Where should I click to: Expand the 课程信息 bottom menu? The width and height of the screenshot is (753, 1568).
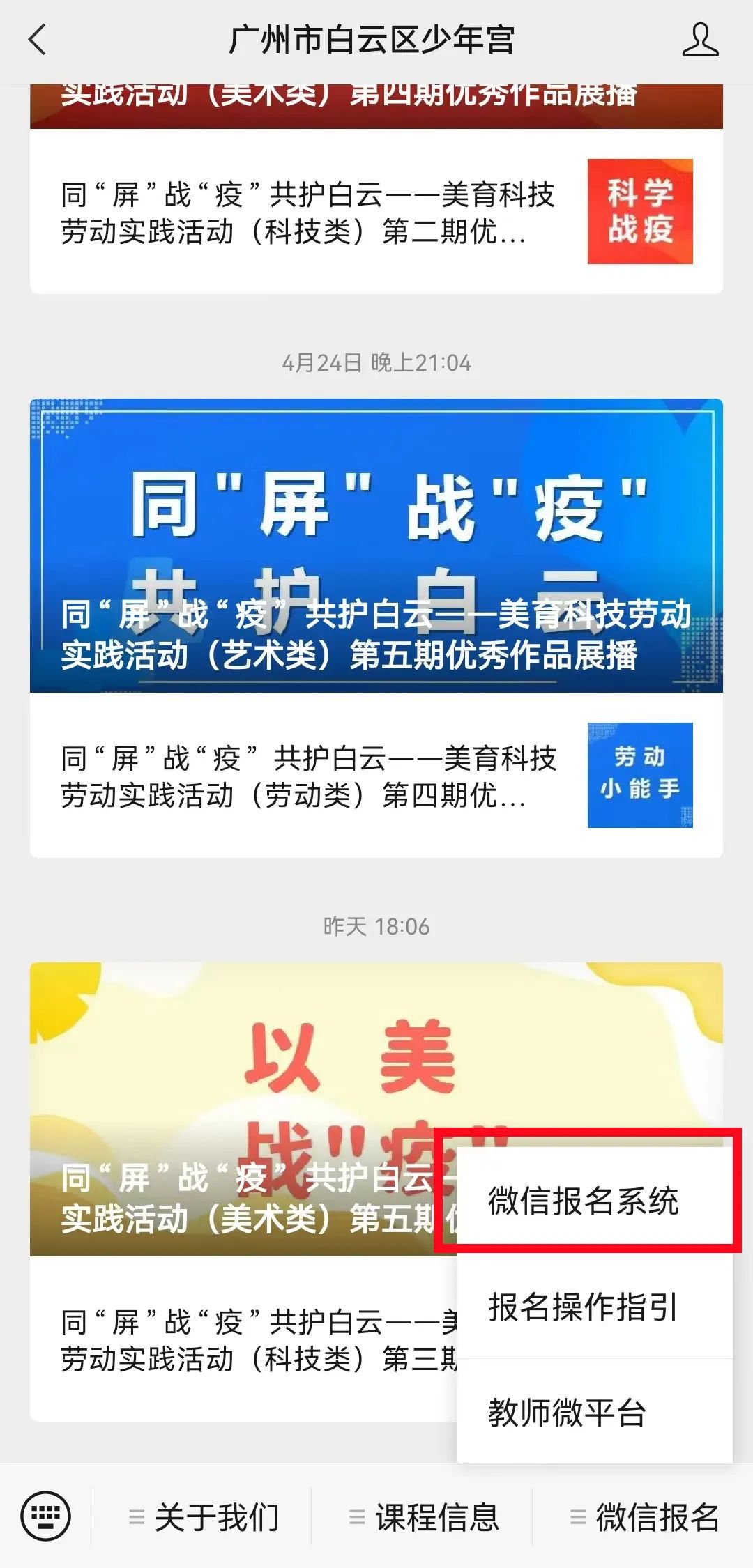pyautogui.click(x=424, y=1517)
